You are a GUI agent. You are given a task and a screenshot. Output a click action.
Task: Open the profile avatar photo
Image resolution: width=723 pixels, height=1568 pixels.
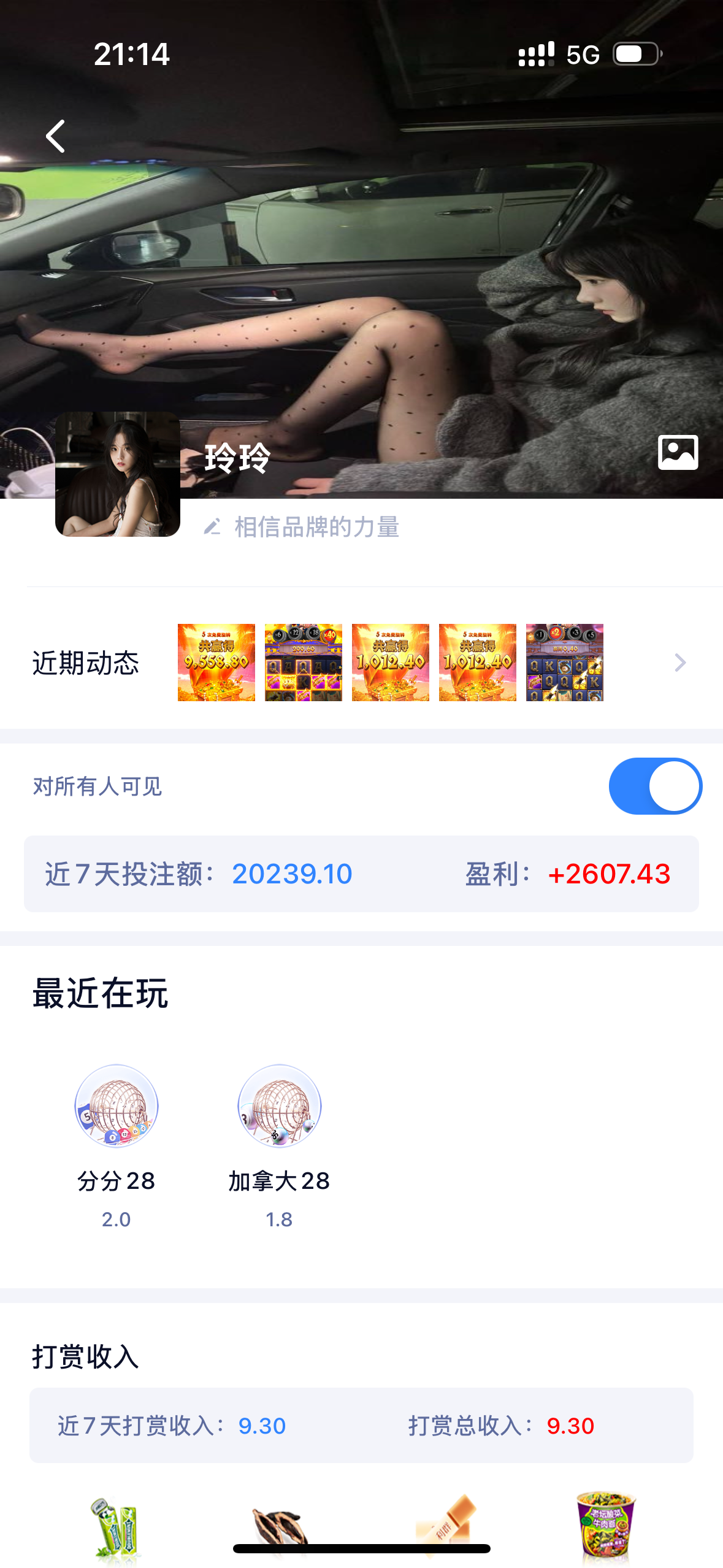118,474
